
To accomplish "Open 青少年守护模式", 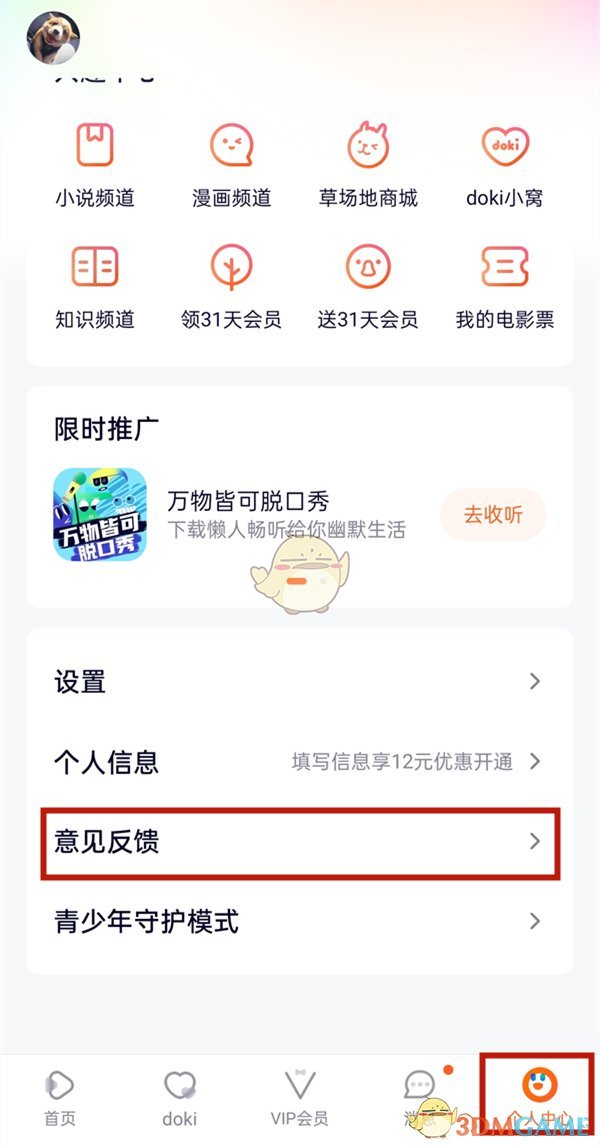I will click(299, 921).
